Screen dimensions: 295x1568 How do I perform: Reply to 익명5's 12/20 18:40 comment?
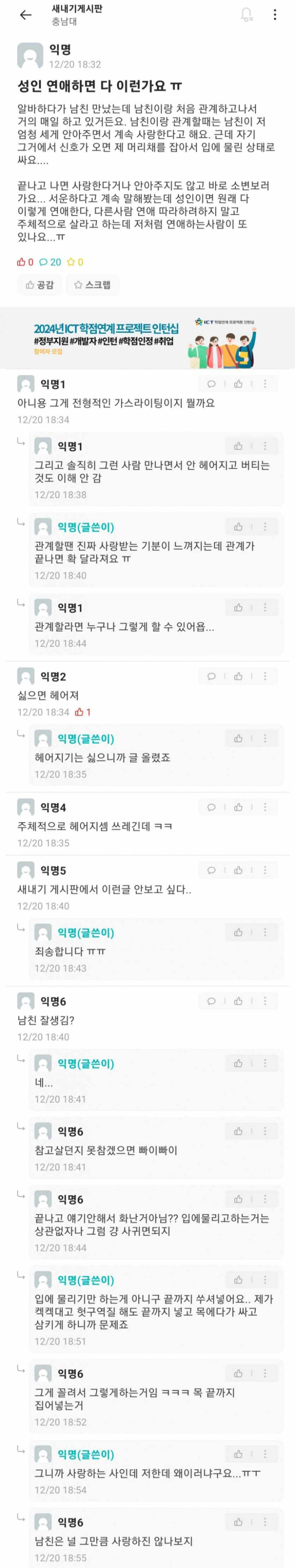tap(212, 870)
